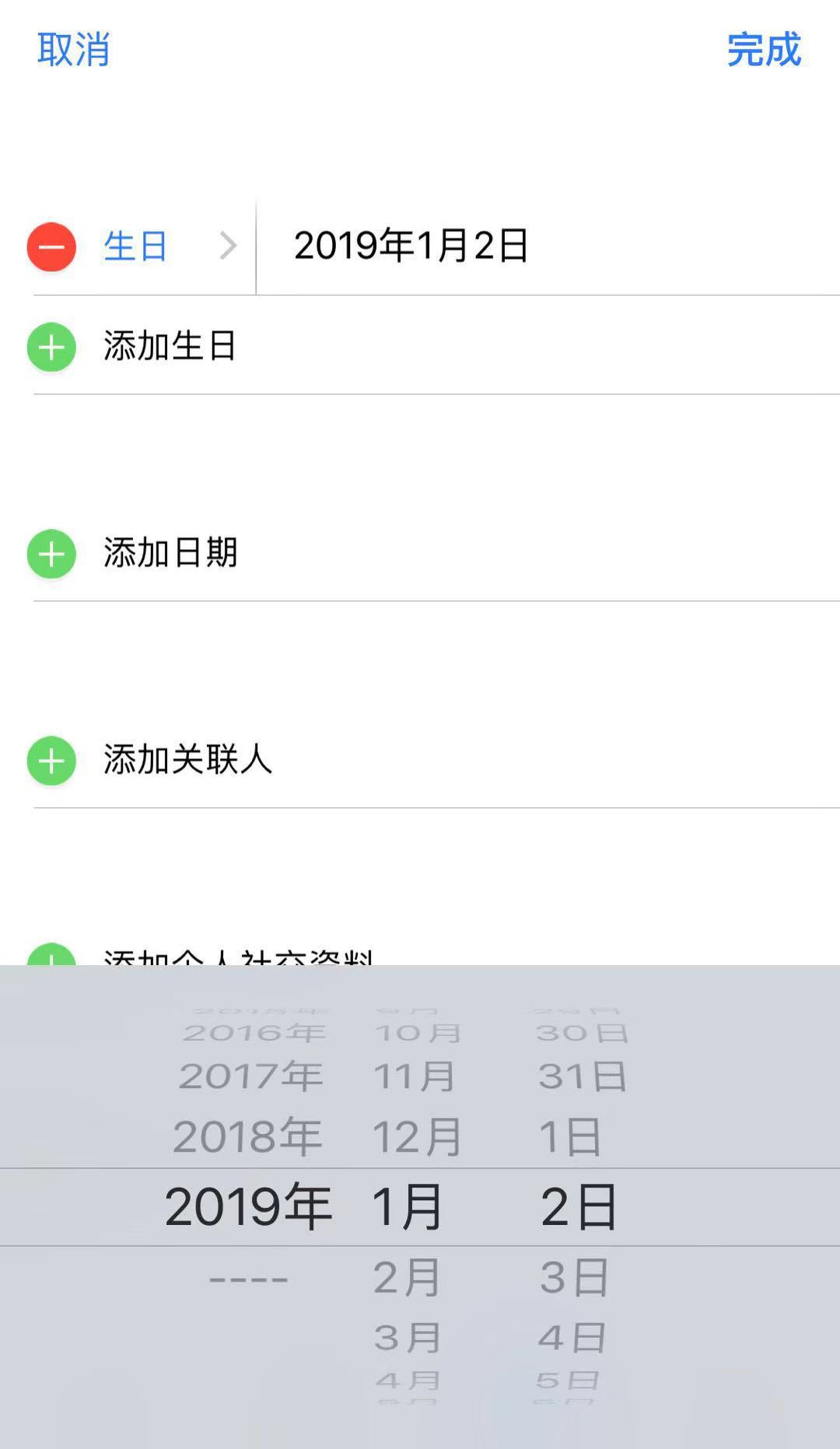Tap the plus icon to add a related person
The width and height of the screenshot is (840, 1449).
tap(50, 761)
